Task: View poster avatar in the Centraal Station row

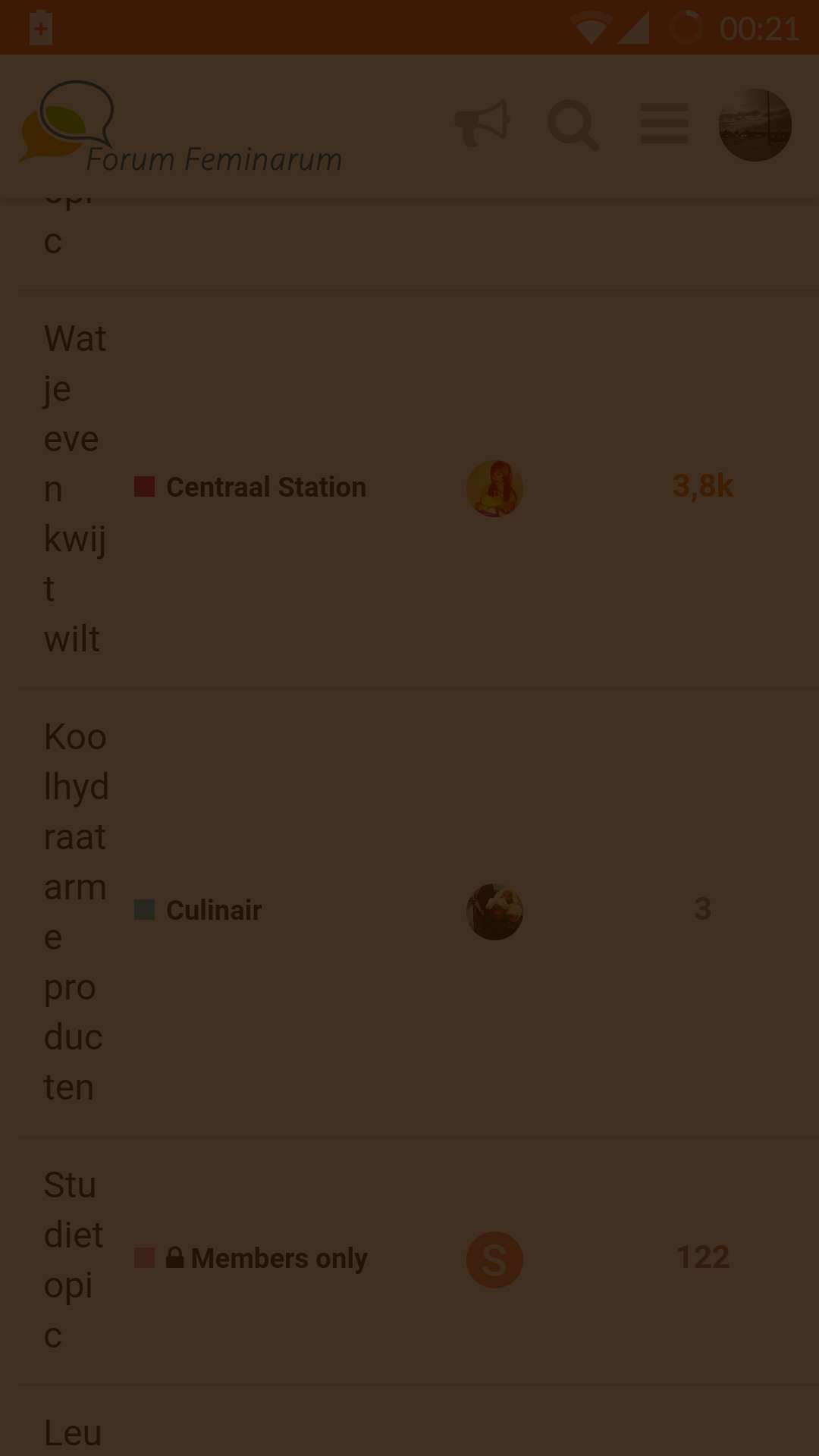Action: [x=494, y=488]
